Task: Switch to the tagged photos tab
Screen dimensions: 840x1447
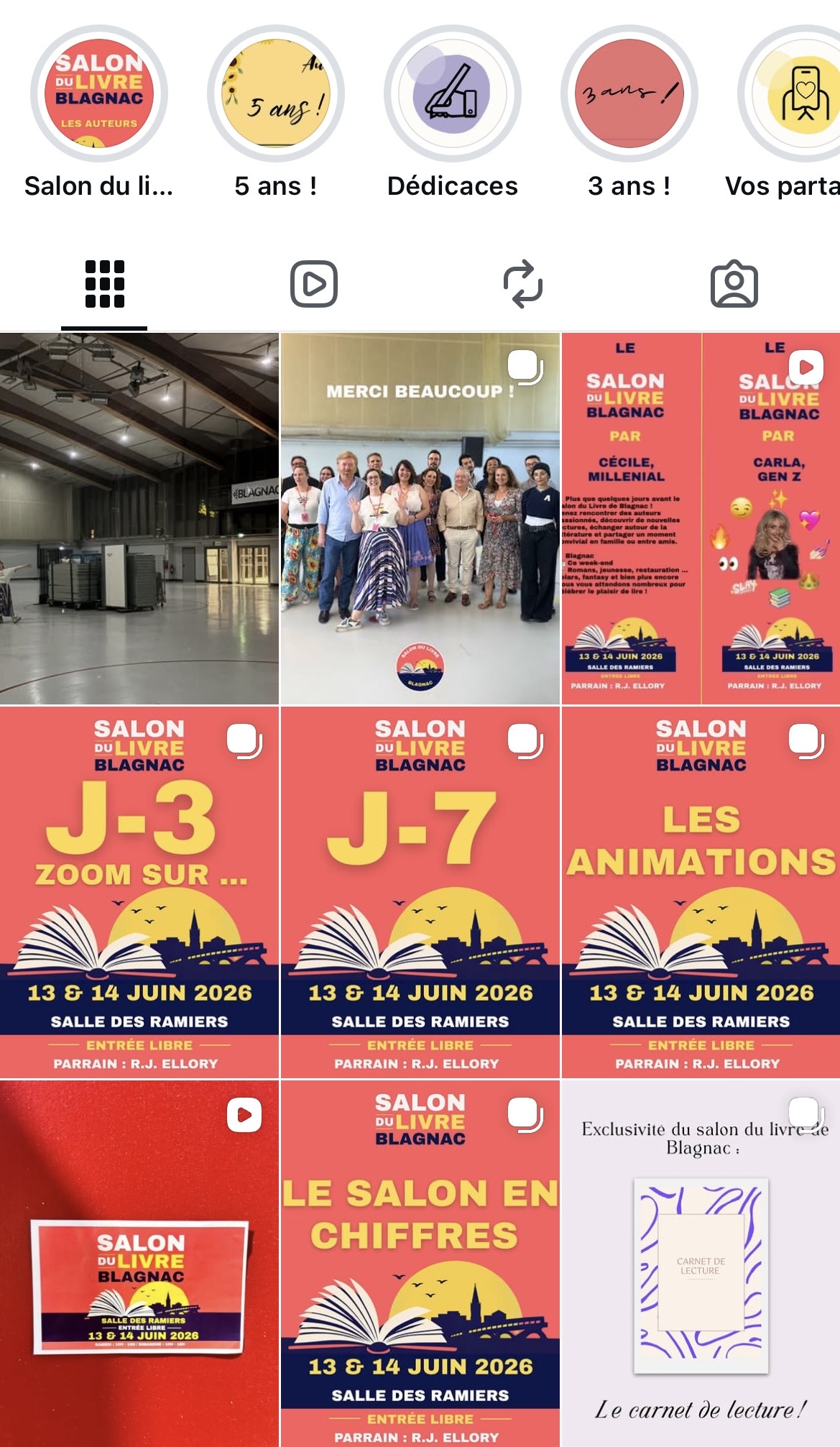Action: [x=734, y=284]
